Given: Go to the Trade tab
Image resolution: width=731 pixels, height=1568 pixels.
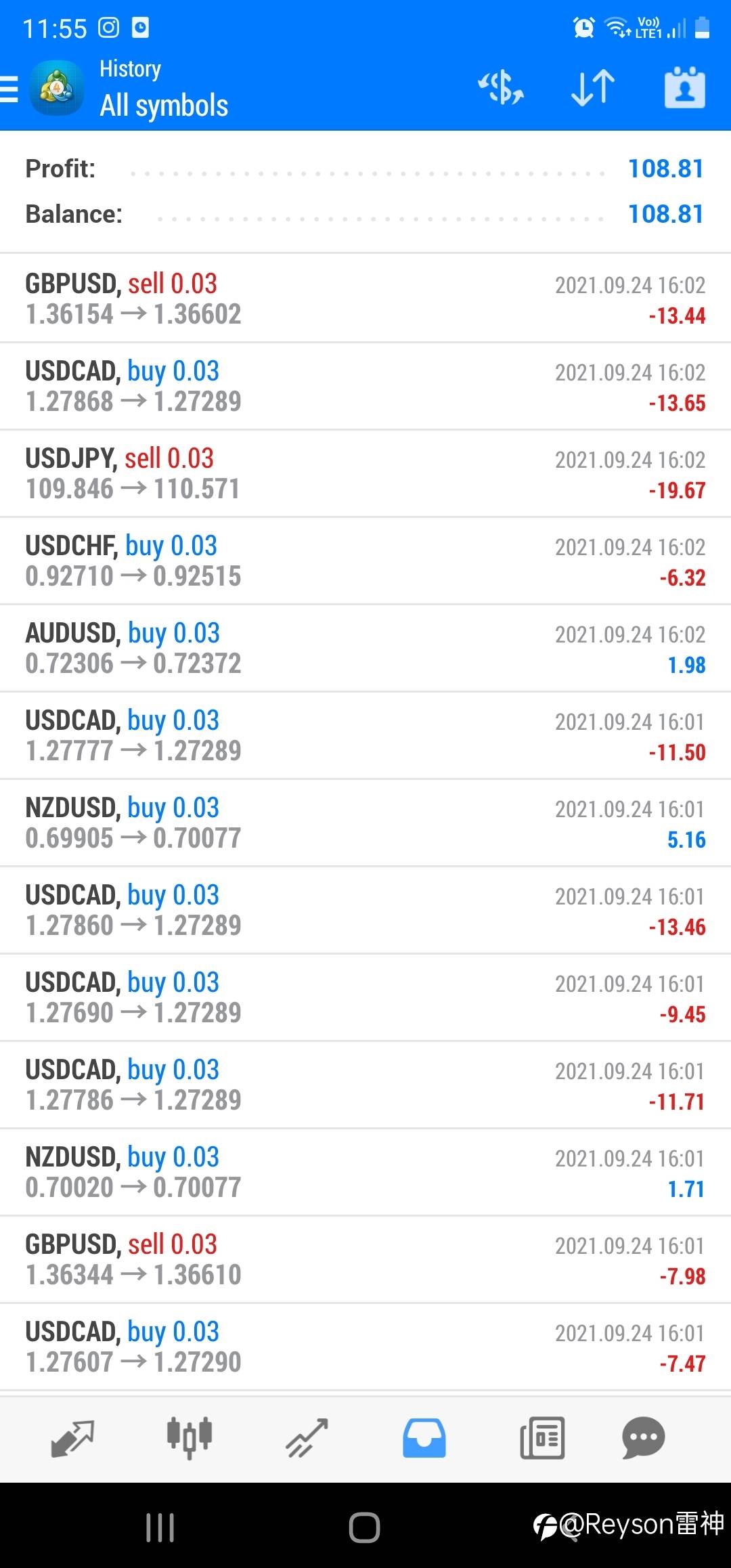Looking at the screenshot, I should pos(307,1437).
